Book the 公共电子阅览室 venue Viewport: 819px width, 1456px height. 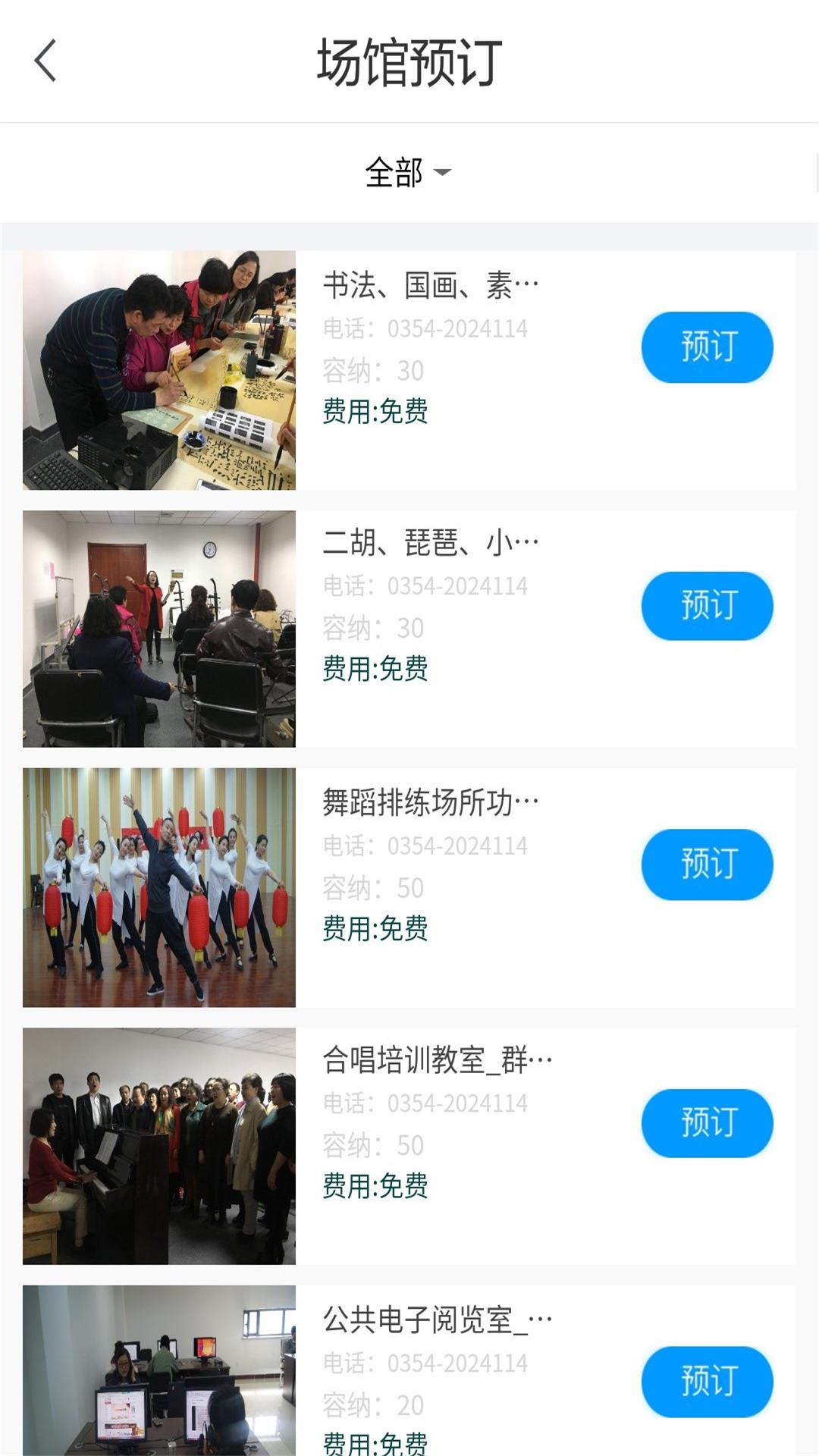coord(707,1381)
